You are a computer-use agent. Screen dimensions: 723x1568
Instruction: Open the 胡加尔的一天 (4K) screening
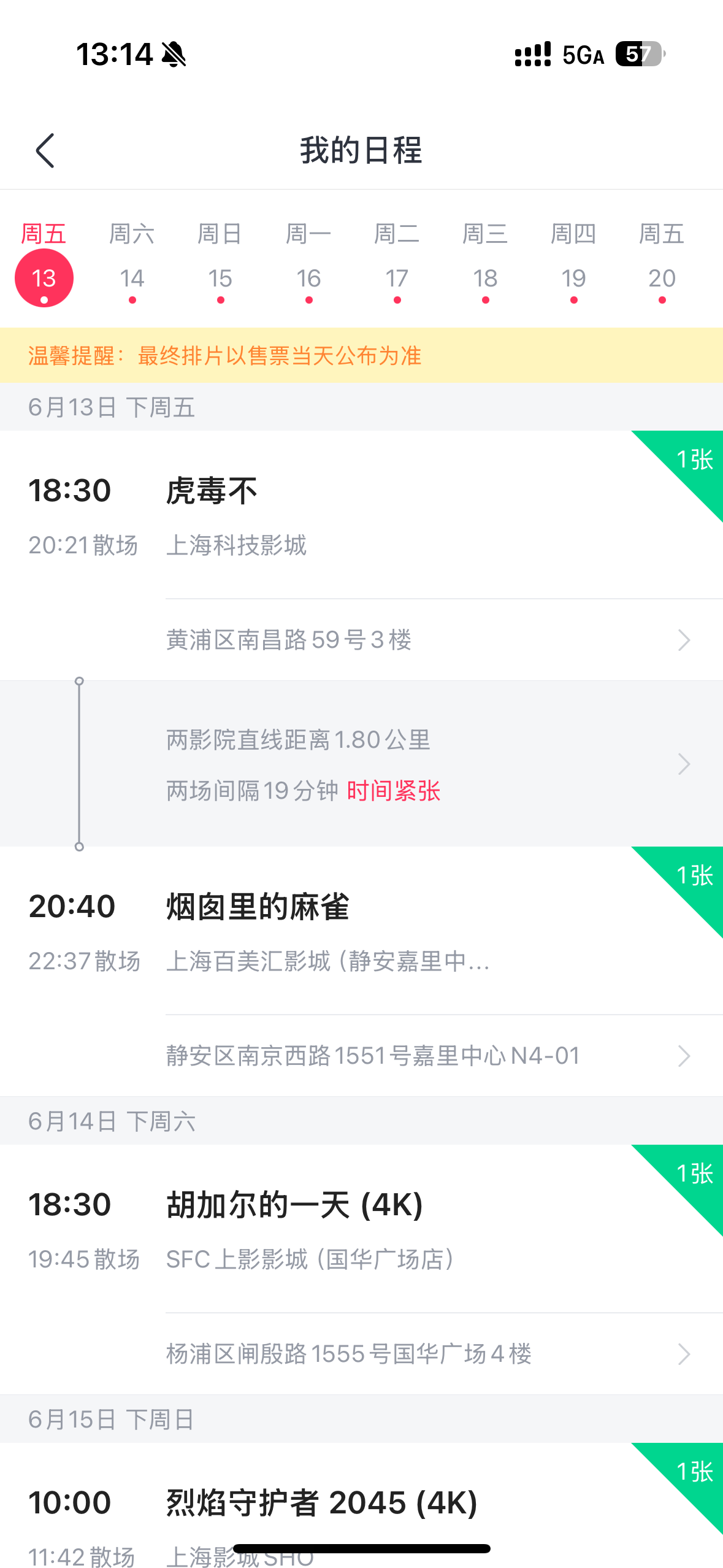pyautogui.click(x=361, y=1229)
